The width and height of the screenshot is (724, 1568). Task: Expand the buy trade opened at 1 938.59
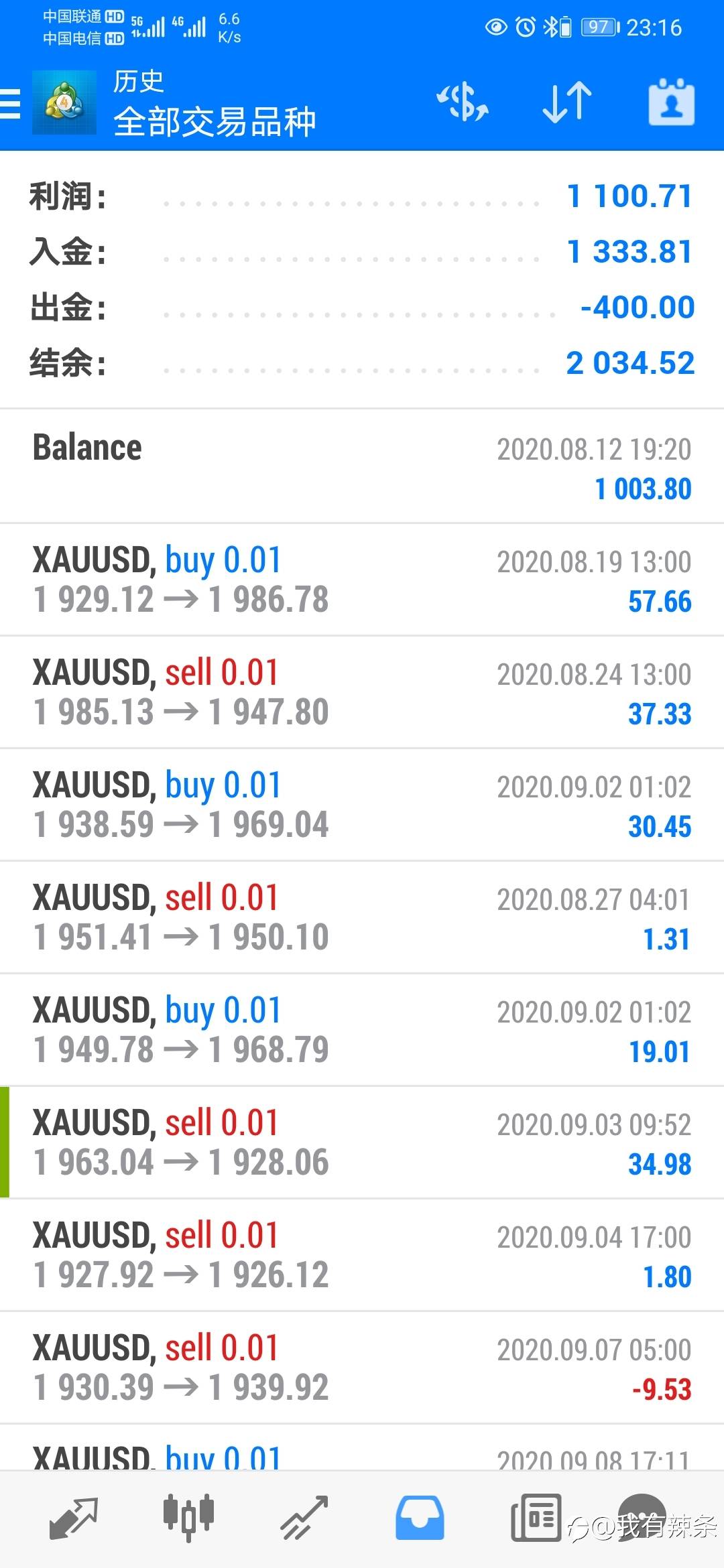click(x=362, y=805)
